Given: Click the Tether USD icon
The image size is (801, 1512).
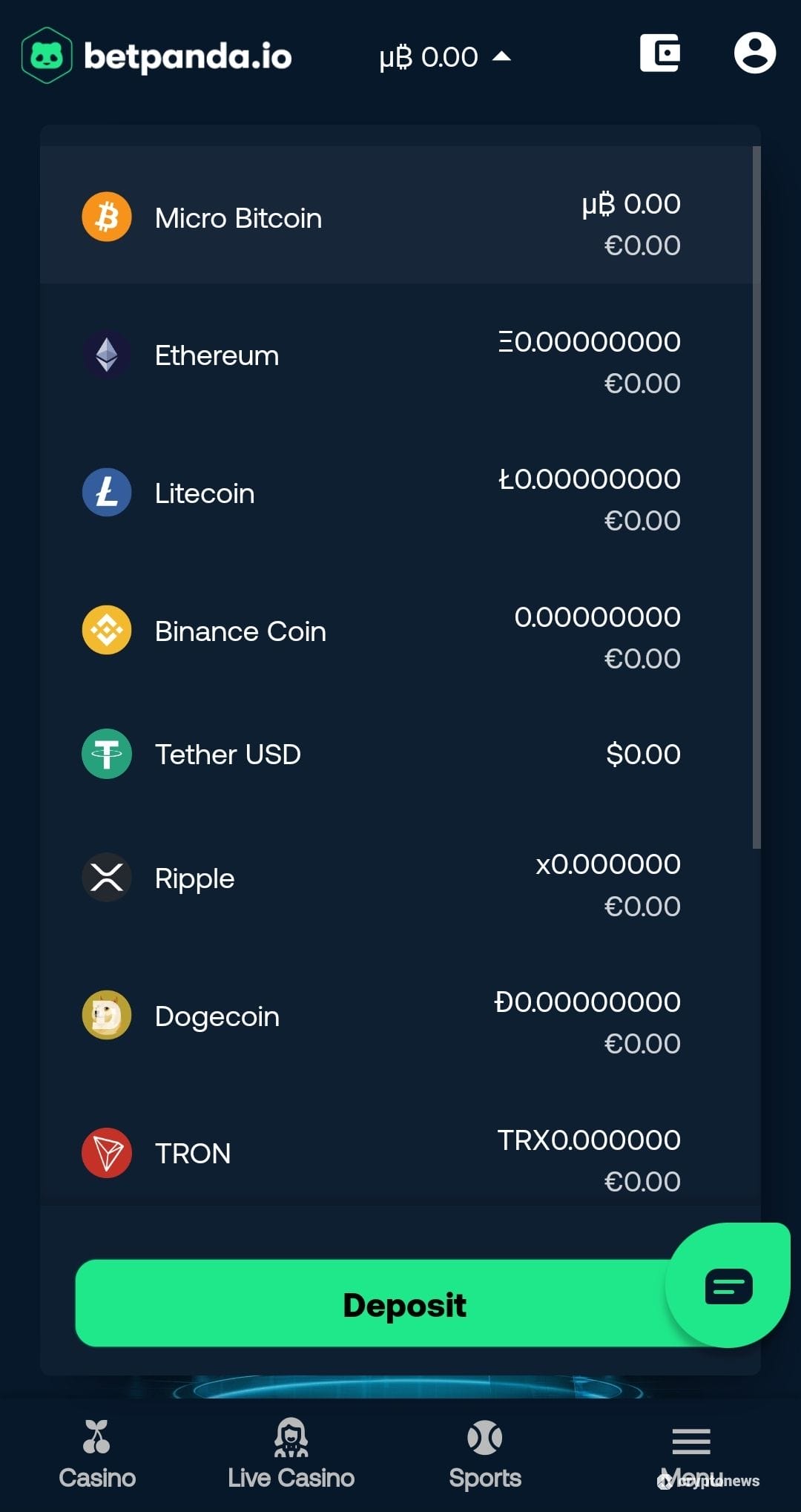Looking at the screenshot, I should (106, 753).
